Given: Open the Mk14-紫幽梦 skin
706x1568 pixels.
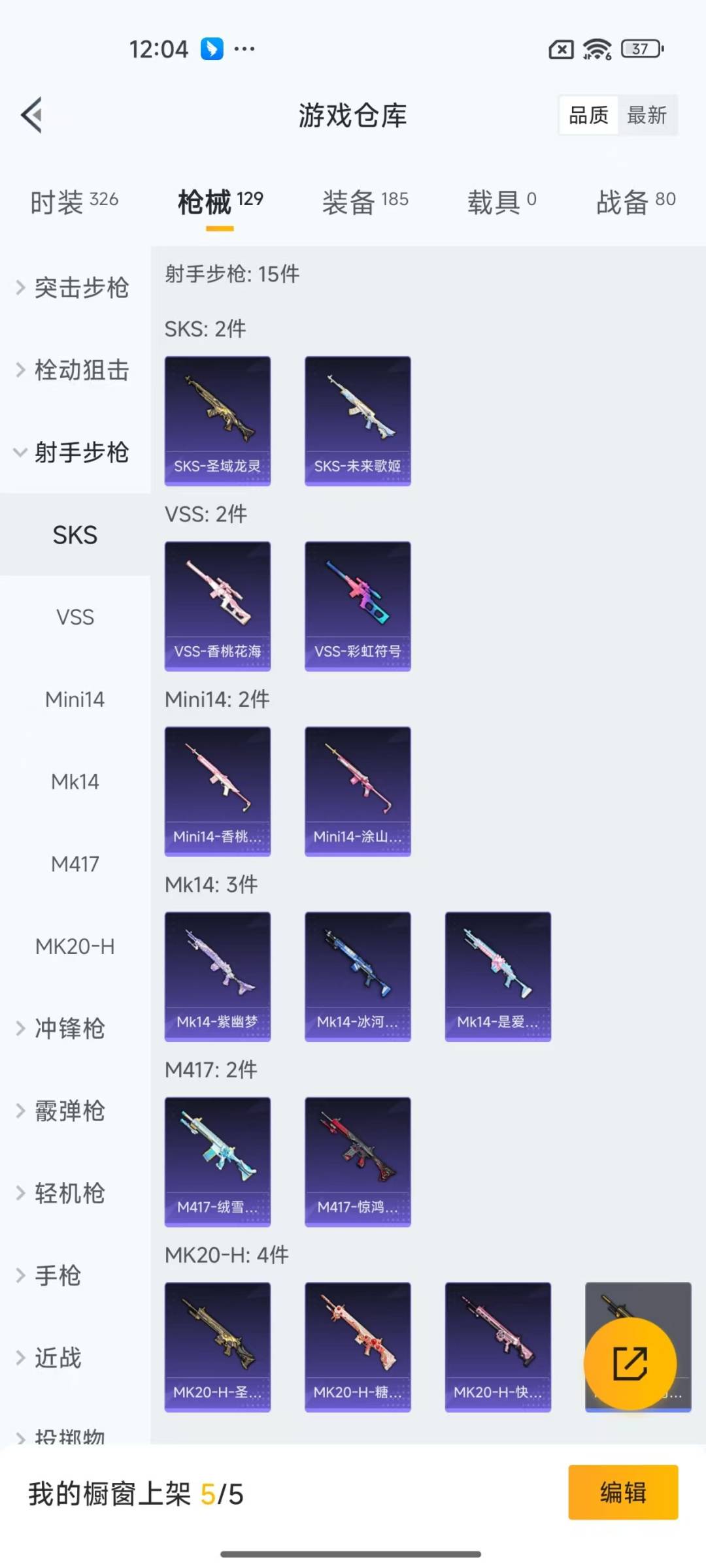Looking at the screenshot, I should (x=217, y=976).
